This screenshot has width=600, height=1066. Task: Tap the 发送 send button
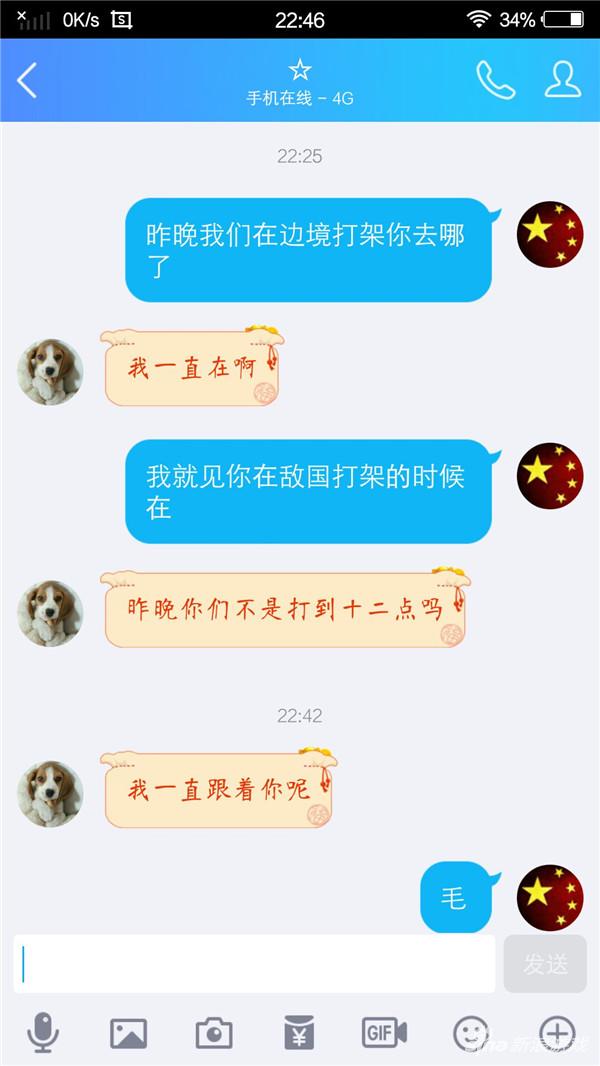[545, 963]
